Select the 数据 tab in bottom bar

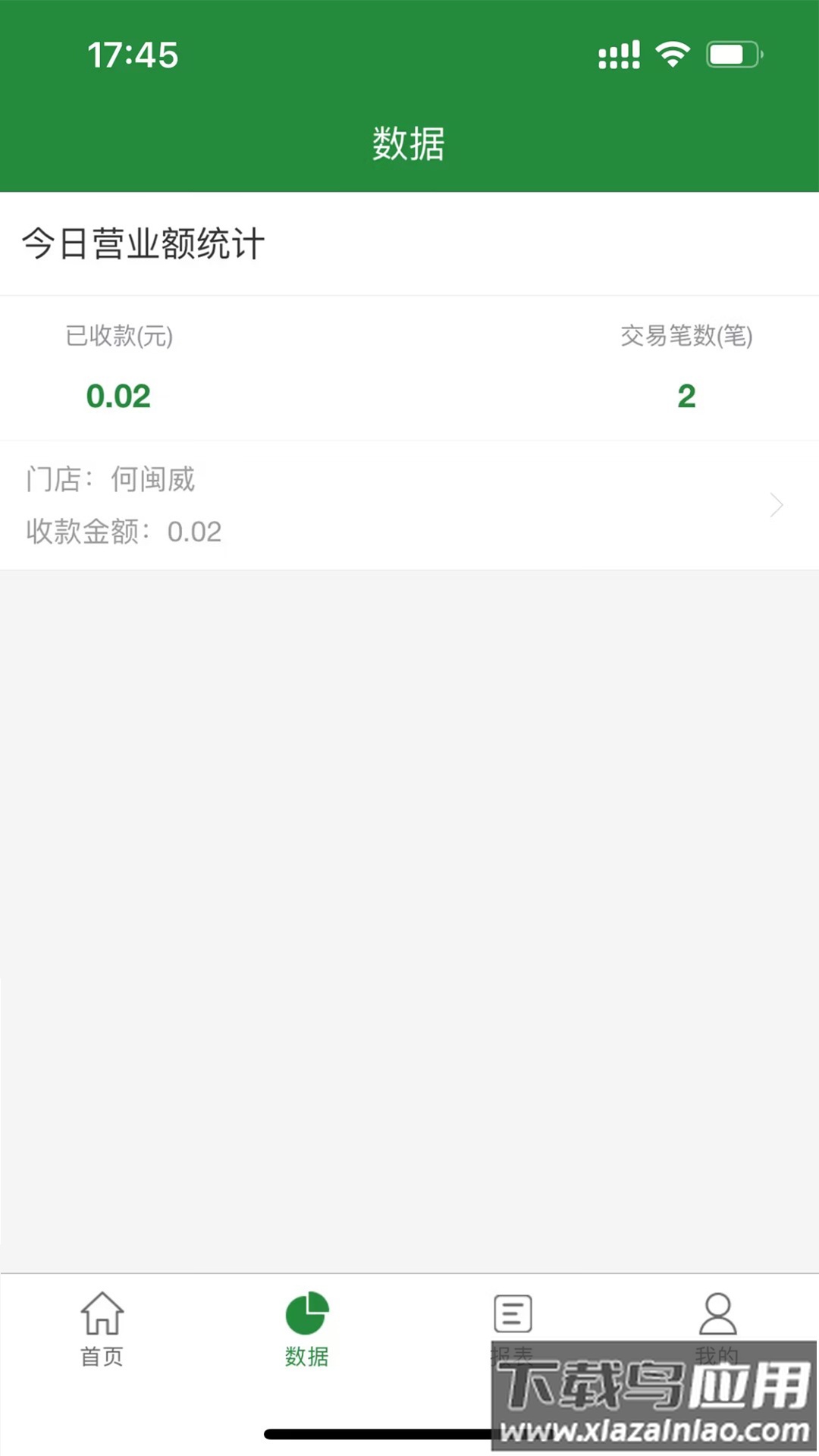point(307,1335)
